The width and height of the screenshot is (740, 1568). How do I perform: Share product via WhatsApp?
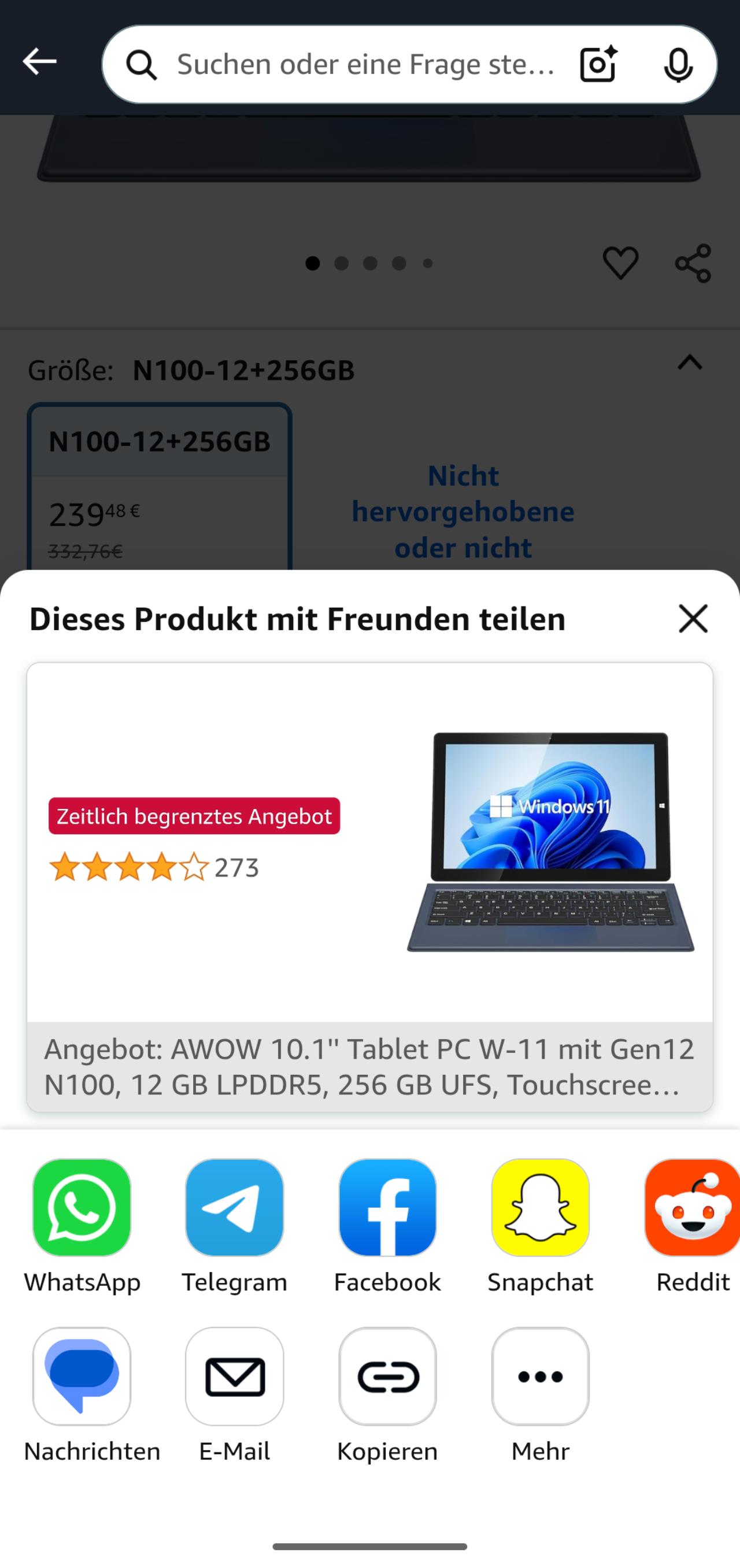coord(82,1208)
